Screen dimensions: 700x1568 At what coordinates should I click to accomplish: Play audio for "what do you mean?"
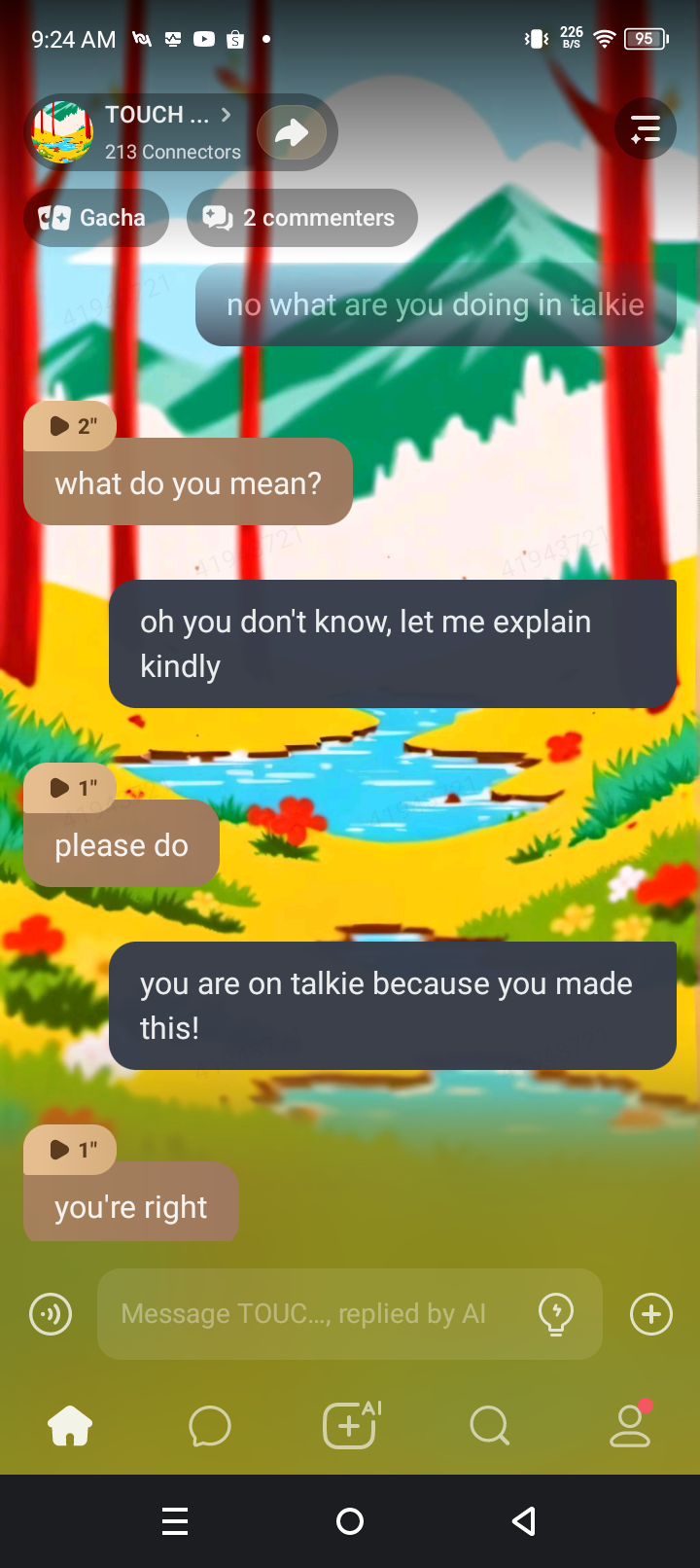[70, 426]
